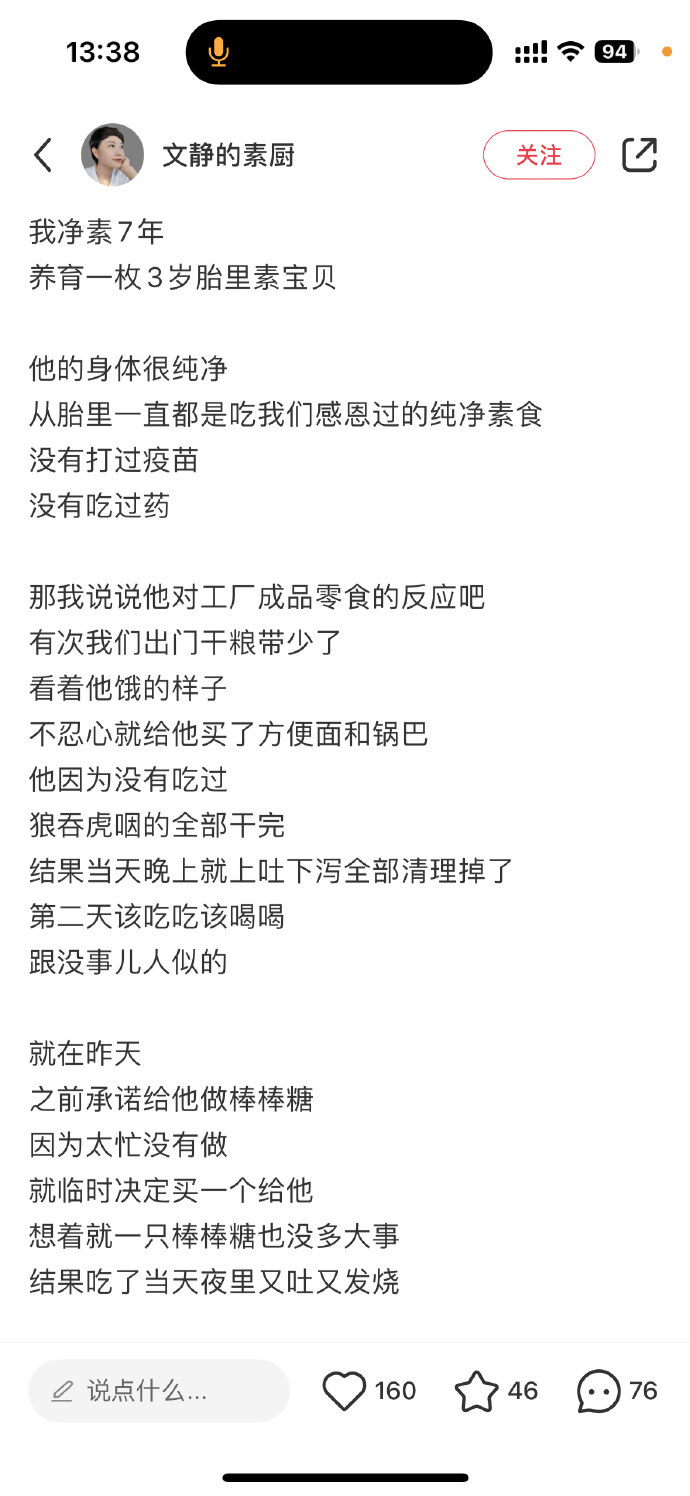Go back using the top-left arrow
Image resolution: width=690 pixels, height=1496 pixels.
click(x=42, y=155)
